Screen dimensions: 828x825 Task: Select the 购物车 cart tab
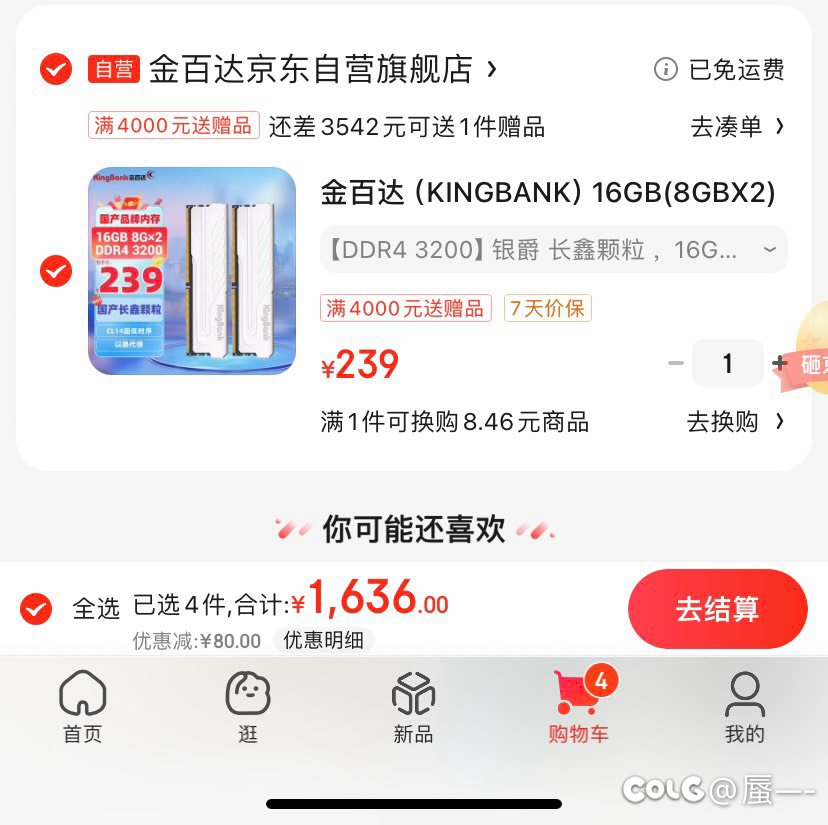coord(578,707)
